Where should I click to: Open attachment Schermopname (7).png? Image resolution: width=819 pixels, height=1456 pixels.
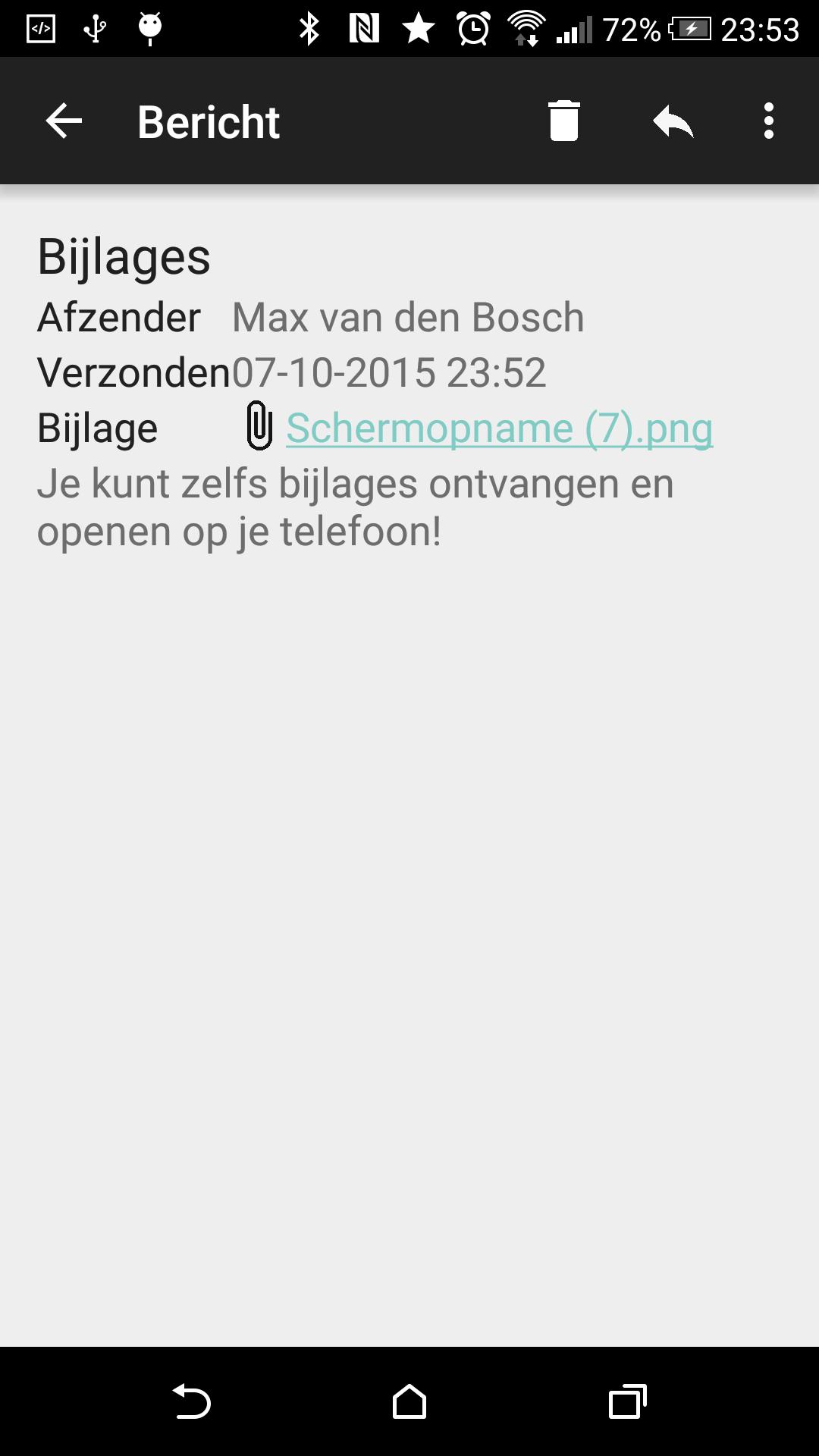[x=498, y=428]
